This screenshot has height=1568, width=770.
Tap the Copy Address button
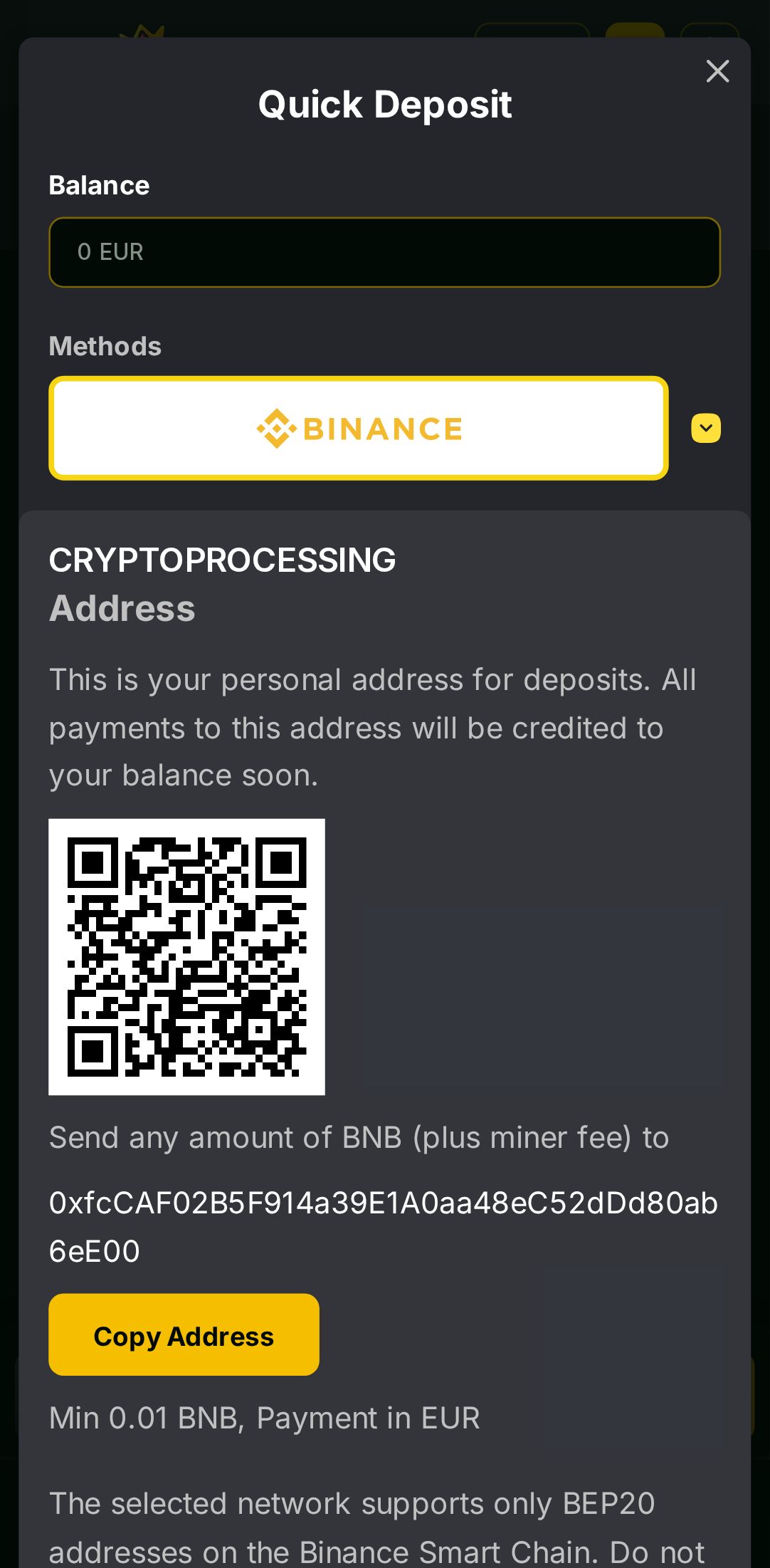[x=184, y=1334]
